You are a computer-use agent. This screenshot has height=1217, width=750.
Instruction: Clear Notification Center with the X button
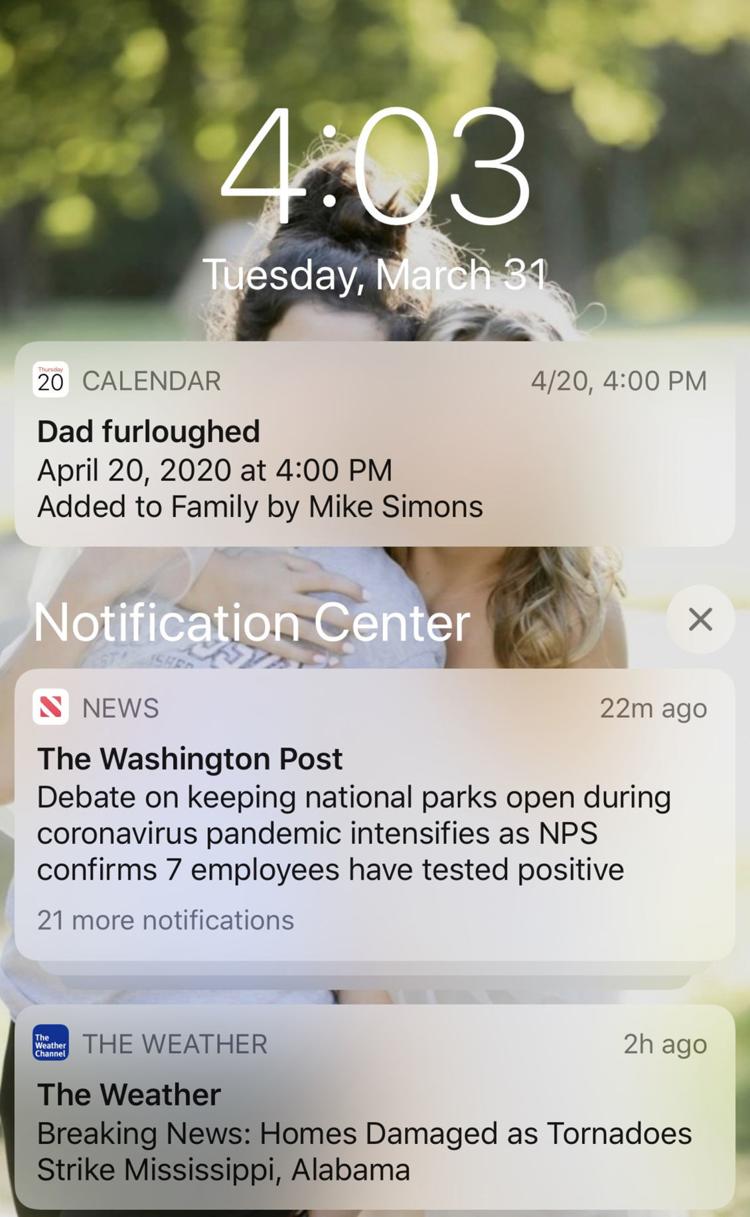click(700, 620)
